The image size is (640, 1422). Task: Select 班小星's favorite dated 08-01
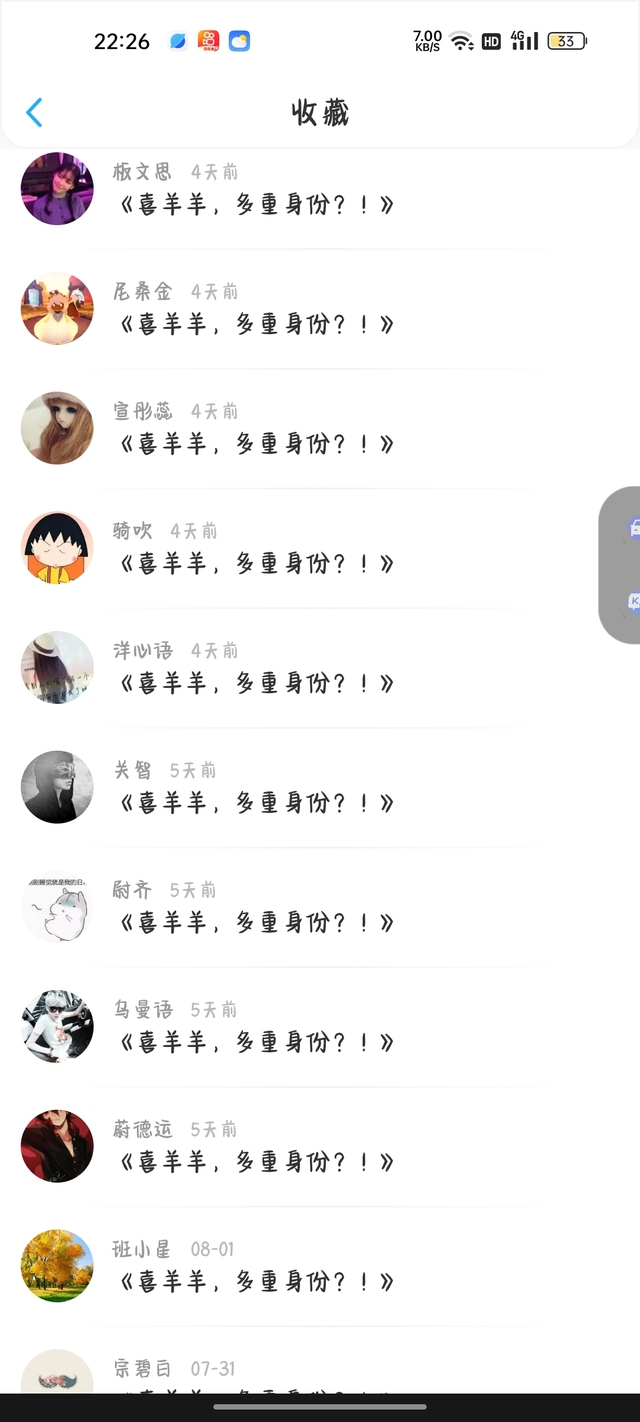pyautogui.click(x=256, y=1282)
